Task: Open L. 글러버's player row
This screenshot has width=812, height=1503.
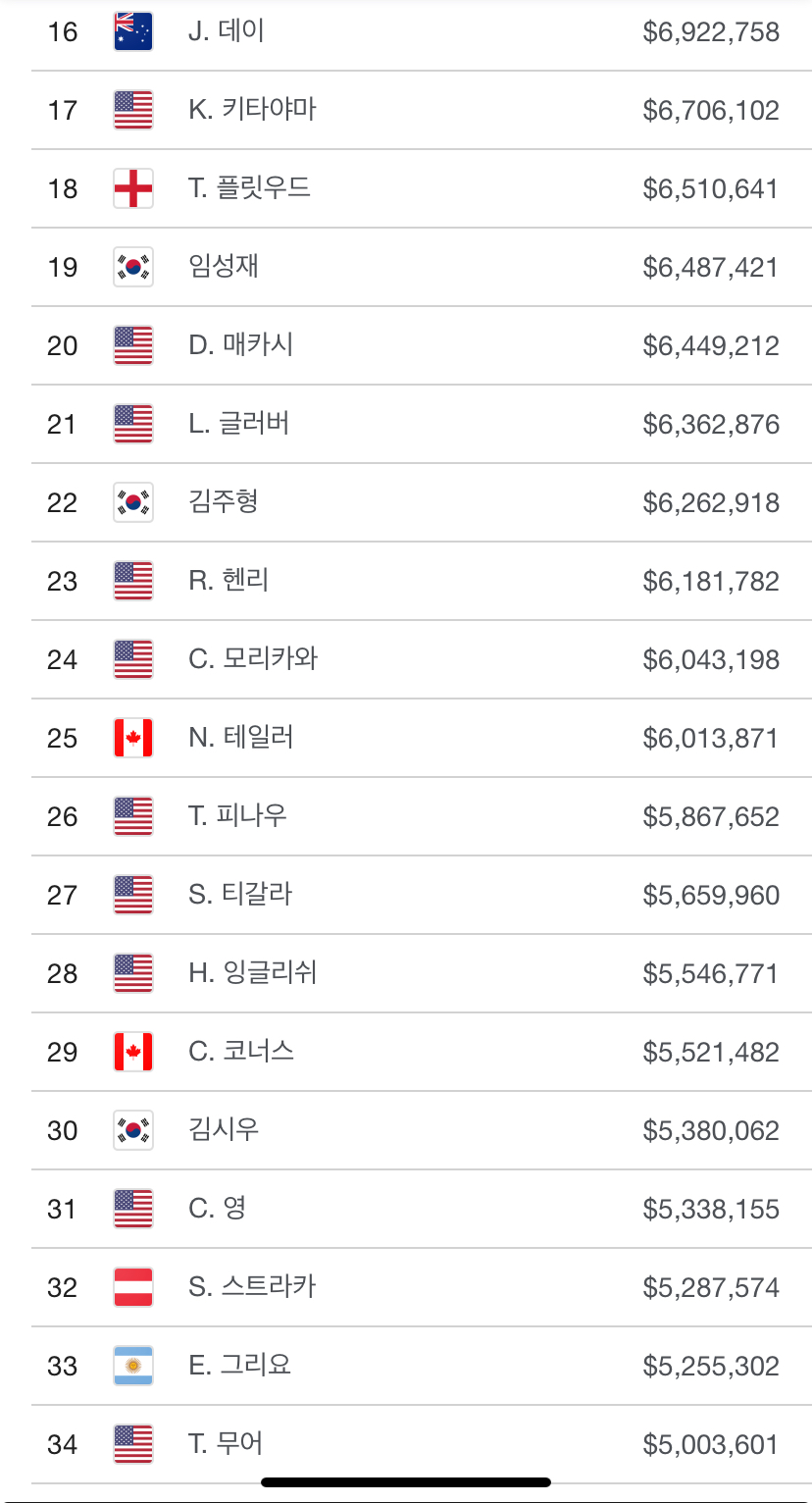Action: coord(422,424)
